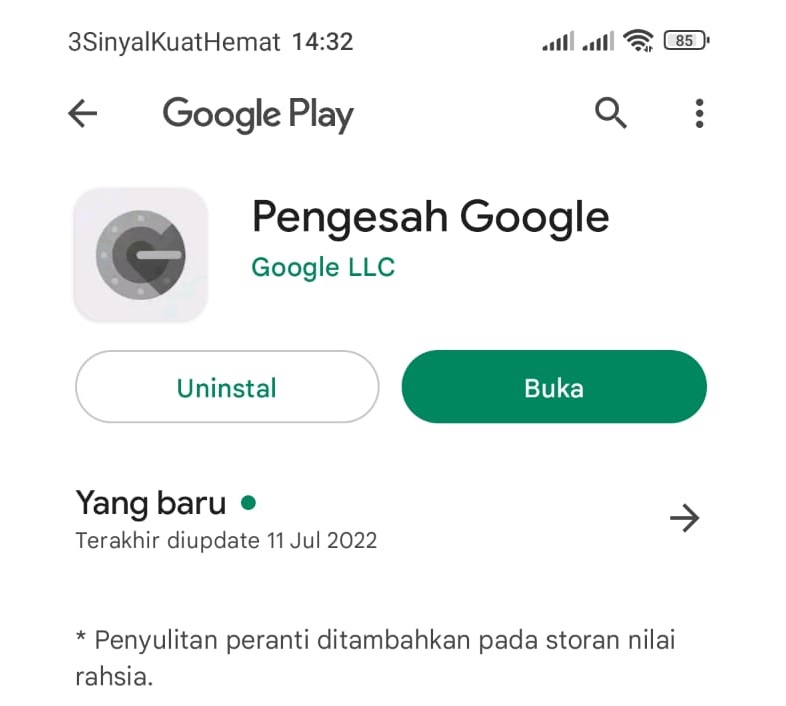
Task: Expand the Yang baru section arrow
Action: (684, 518)
